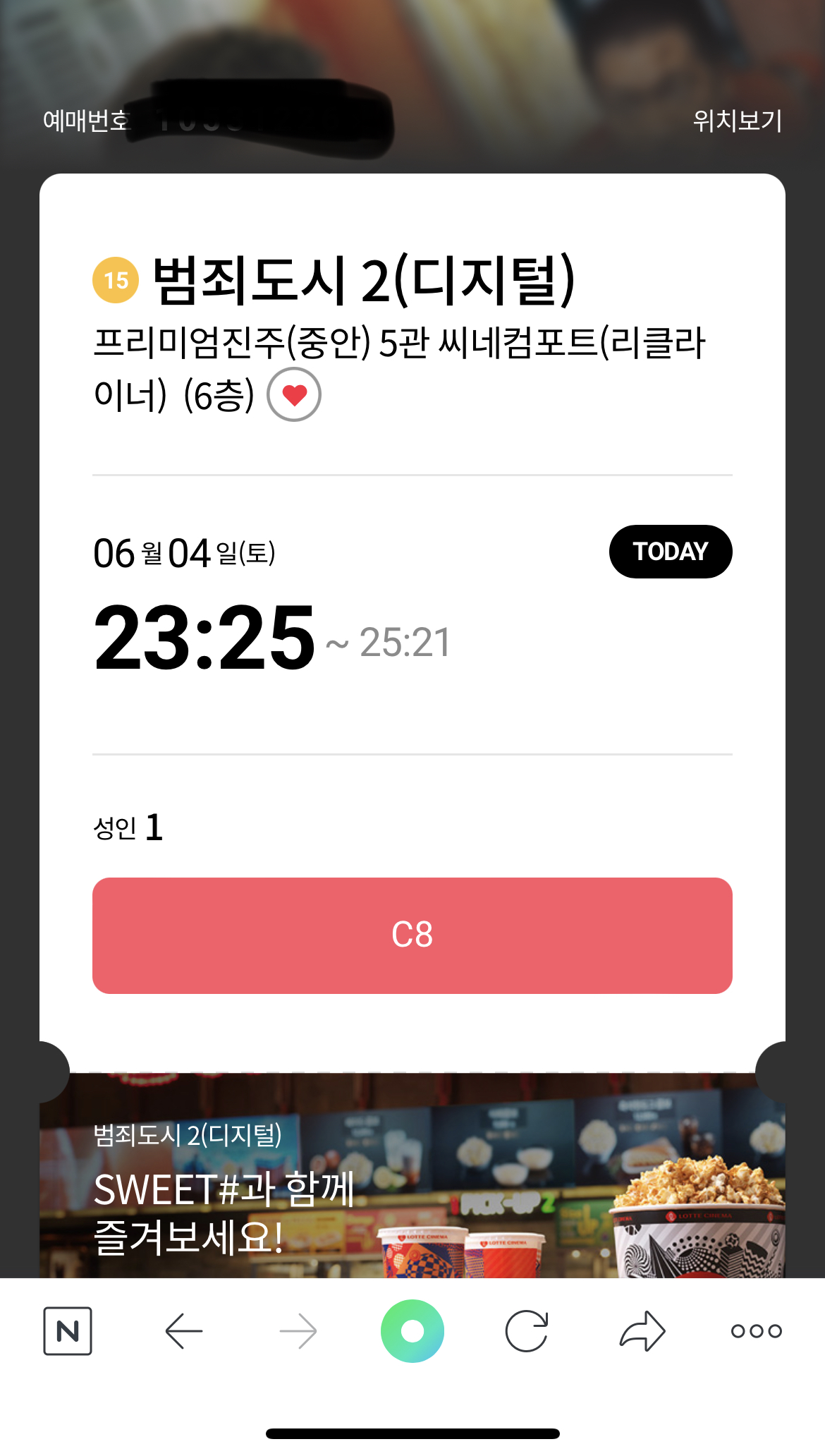The width and height of the screenshot is (825, 1456).
Task: Open the browser's more options menu
Action: [756, 1331]
